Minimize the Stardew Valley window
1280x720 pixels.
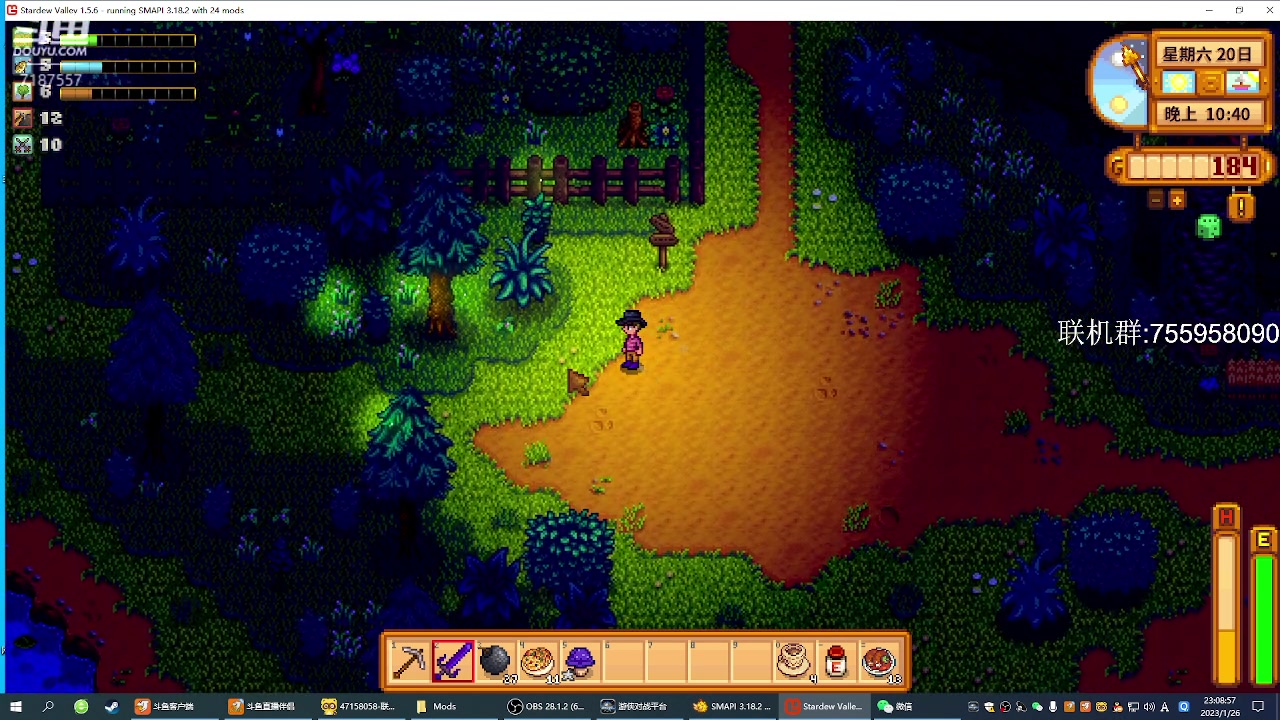click(x=1208, y=10)
